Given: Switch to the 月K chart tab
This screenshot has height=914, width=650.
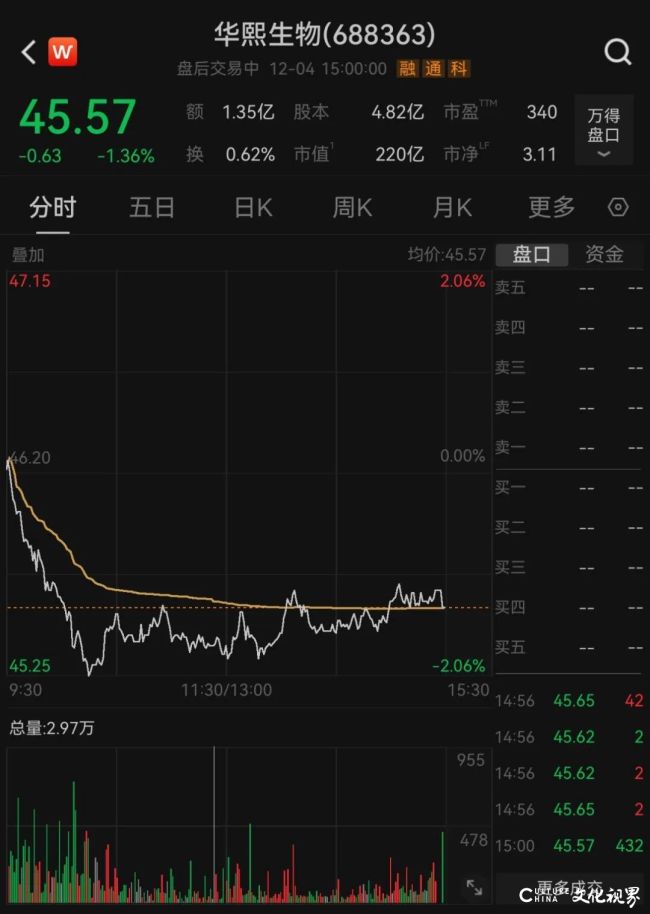Looking at the screenshot, I should click(x=452, y=207).
